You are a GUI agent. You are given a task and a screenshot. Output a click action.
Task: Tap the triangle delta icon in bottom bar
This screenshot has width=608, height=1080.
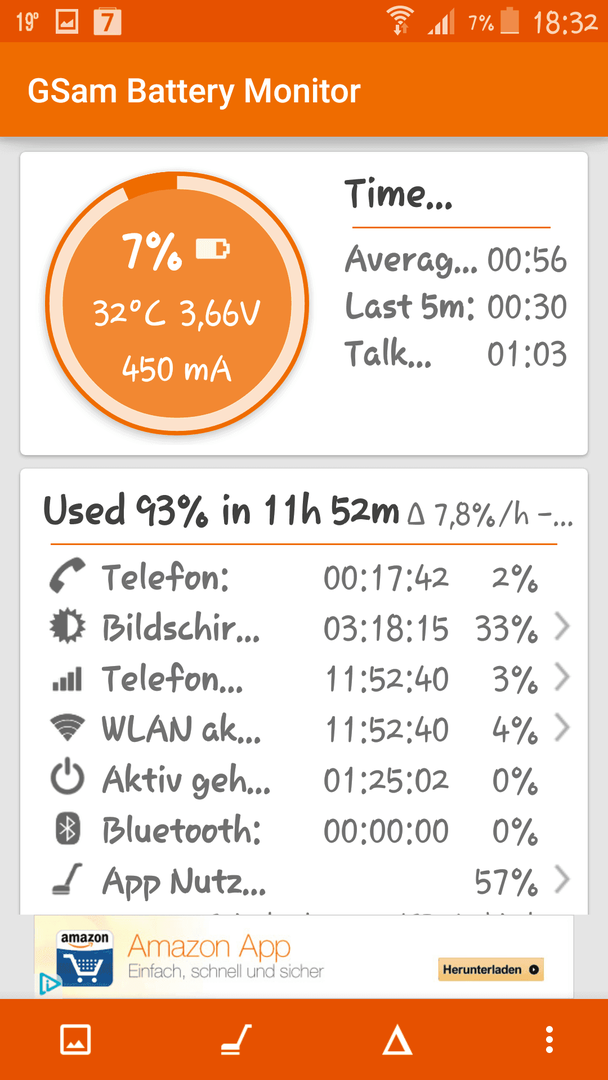(x=397, y=1040)
